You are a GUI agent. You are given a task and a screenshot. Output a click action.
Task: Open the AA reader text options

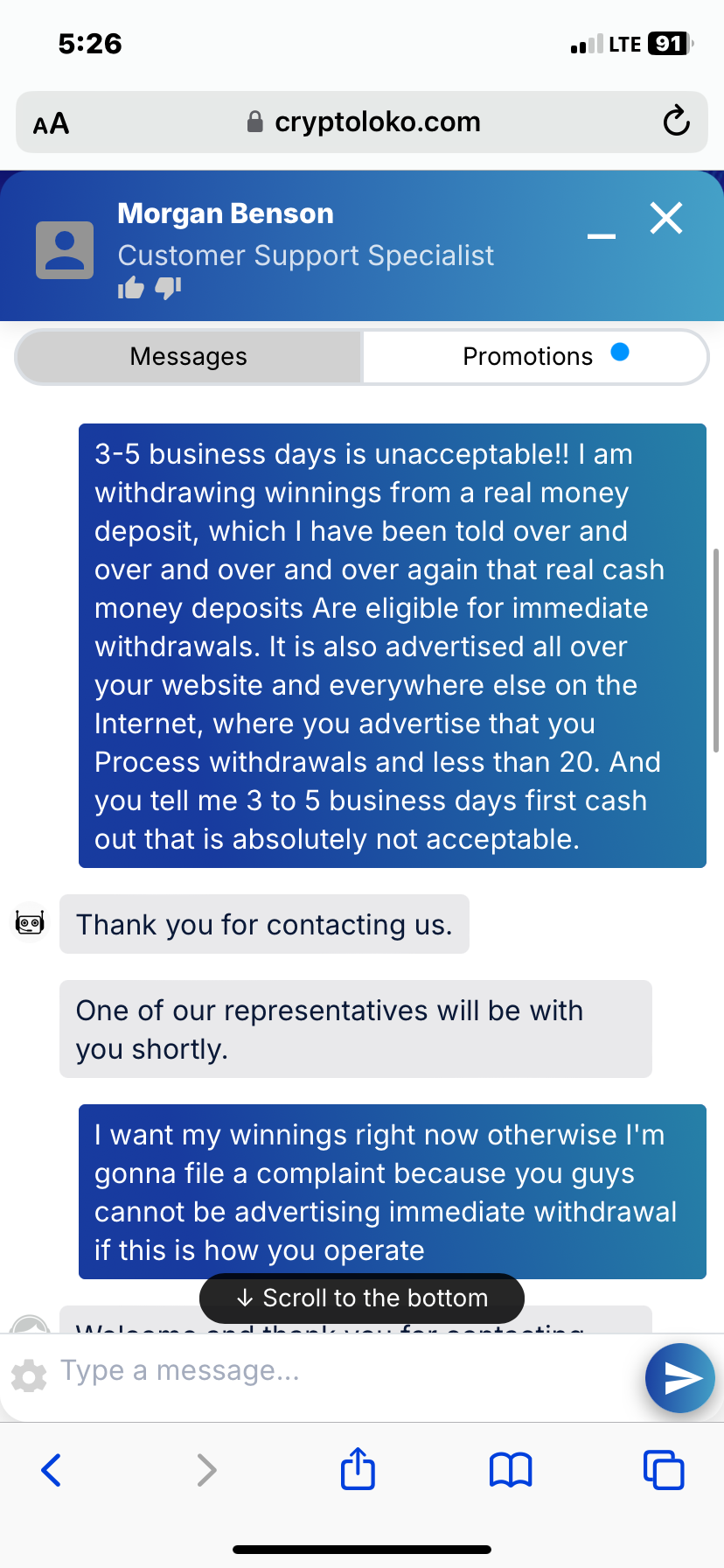51,123
